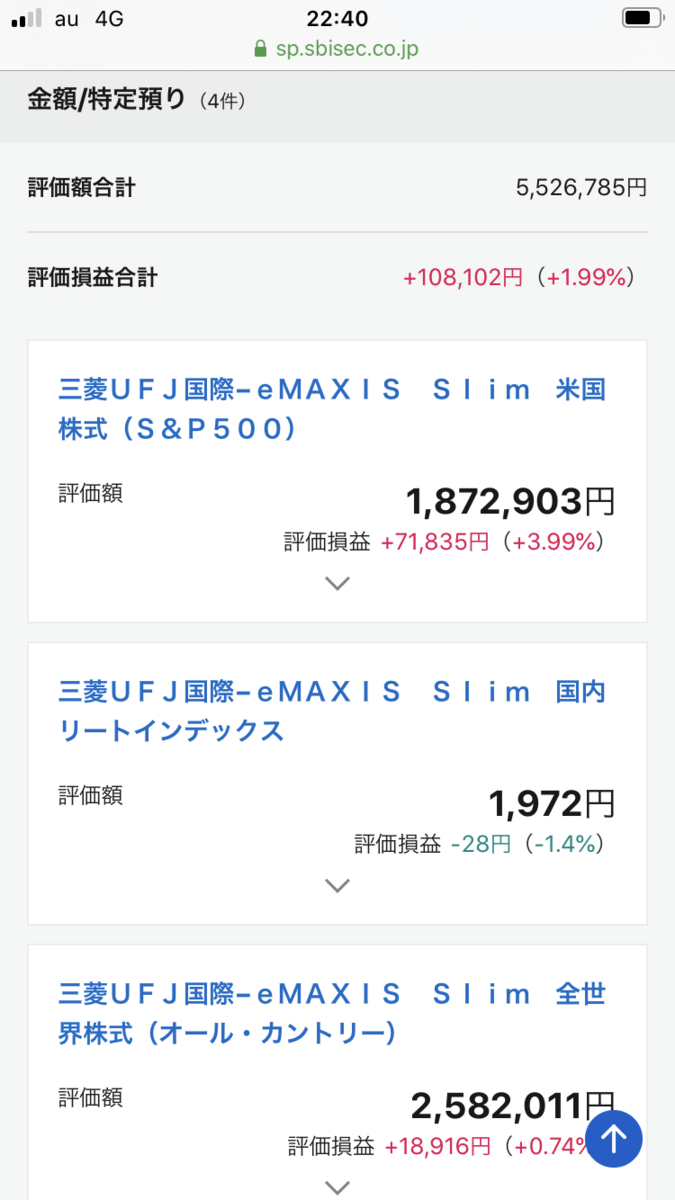Expand details for the 国内リートインデックス card
Screen dimensions: 675x1200
click(338, 885)
